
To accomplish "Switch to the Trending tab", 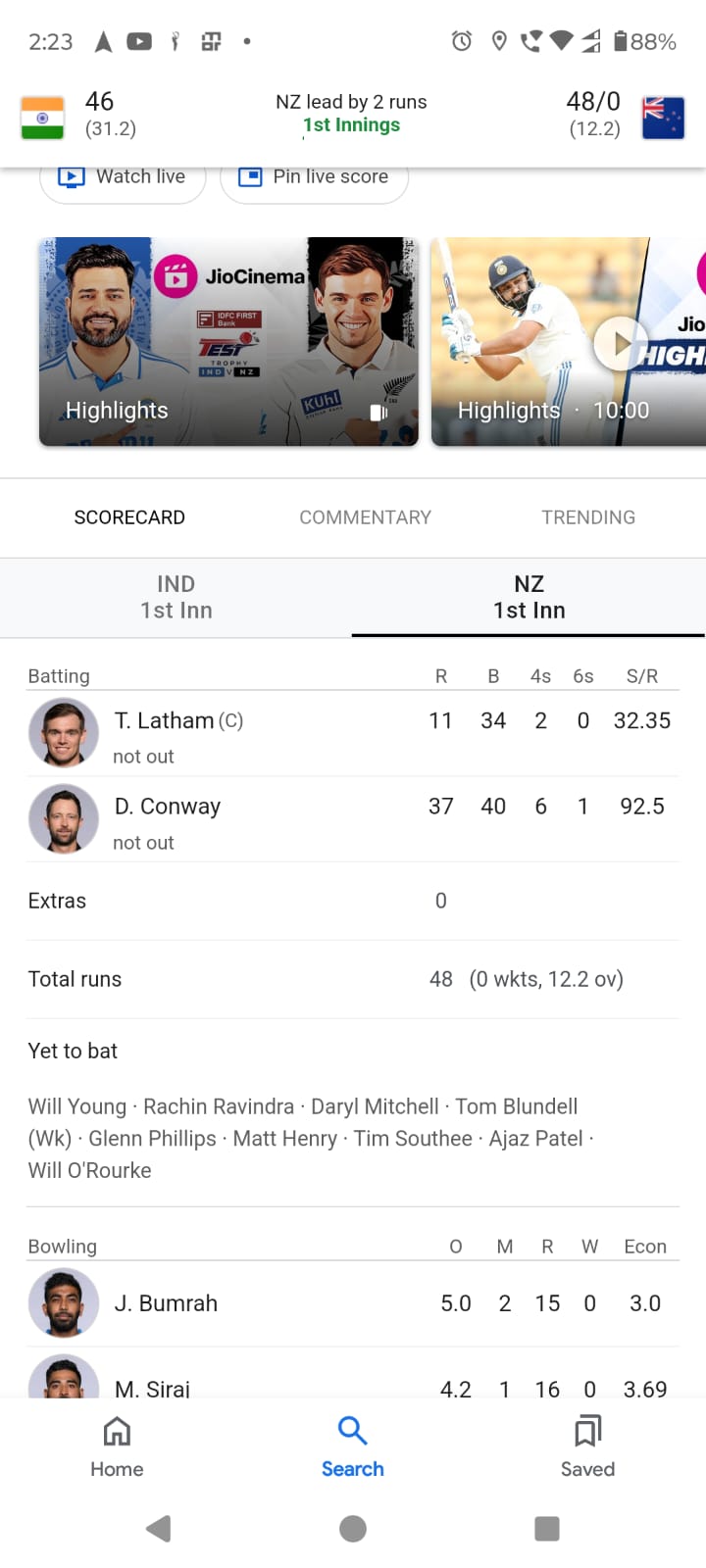I will [588, 517].
